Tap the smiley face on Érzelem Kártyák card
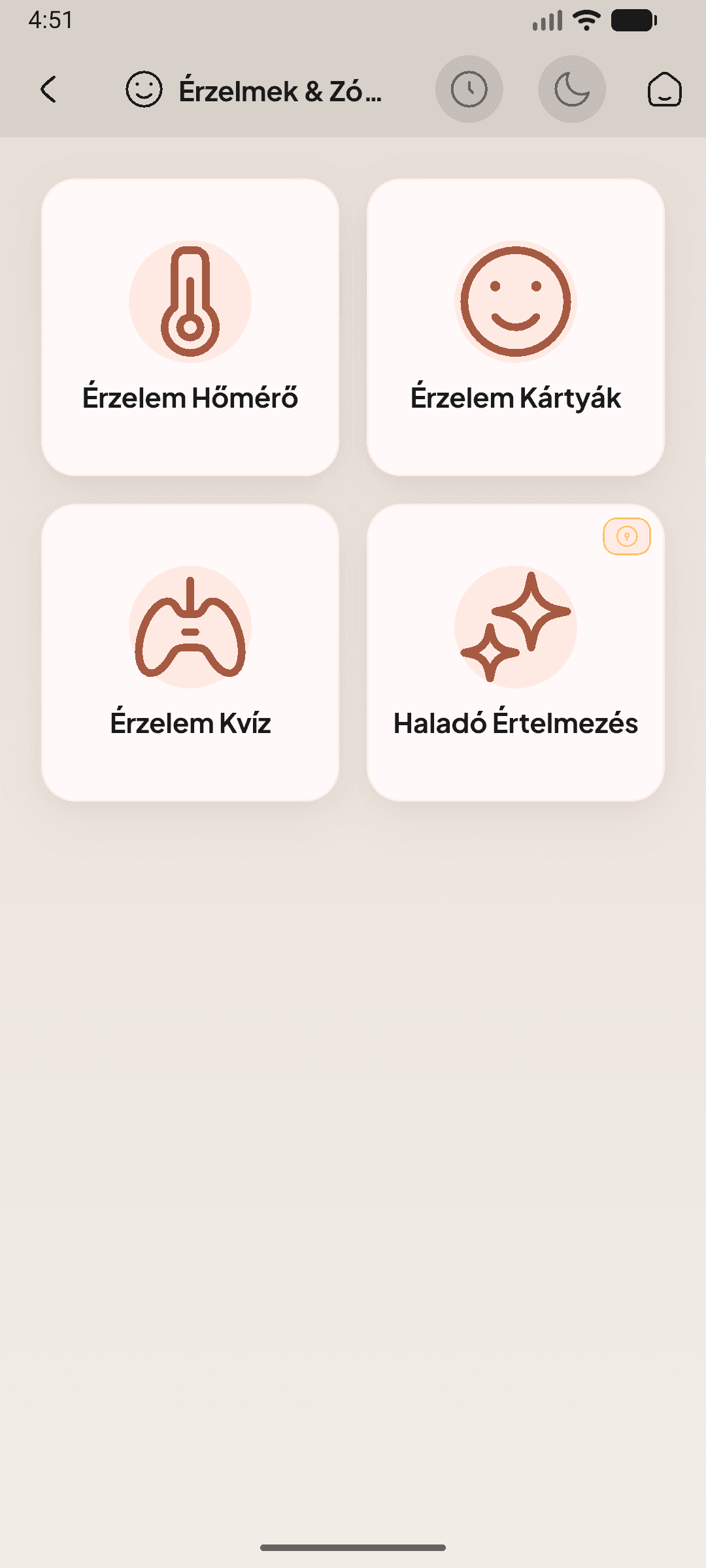This screenshot has height=1568, width=706. coord(516,301)
